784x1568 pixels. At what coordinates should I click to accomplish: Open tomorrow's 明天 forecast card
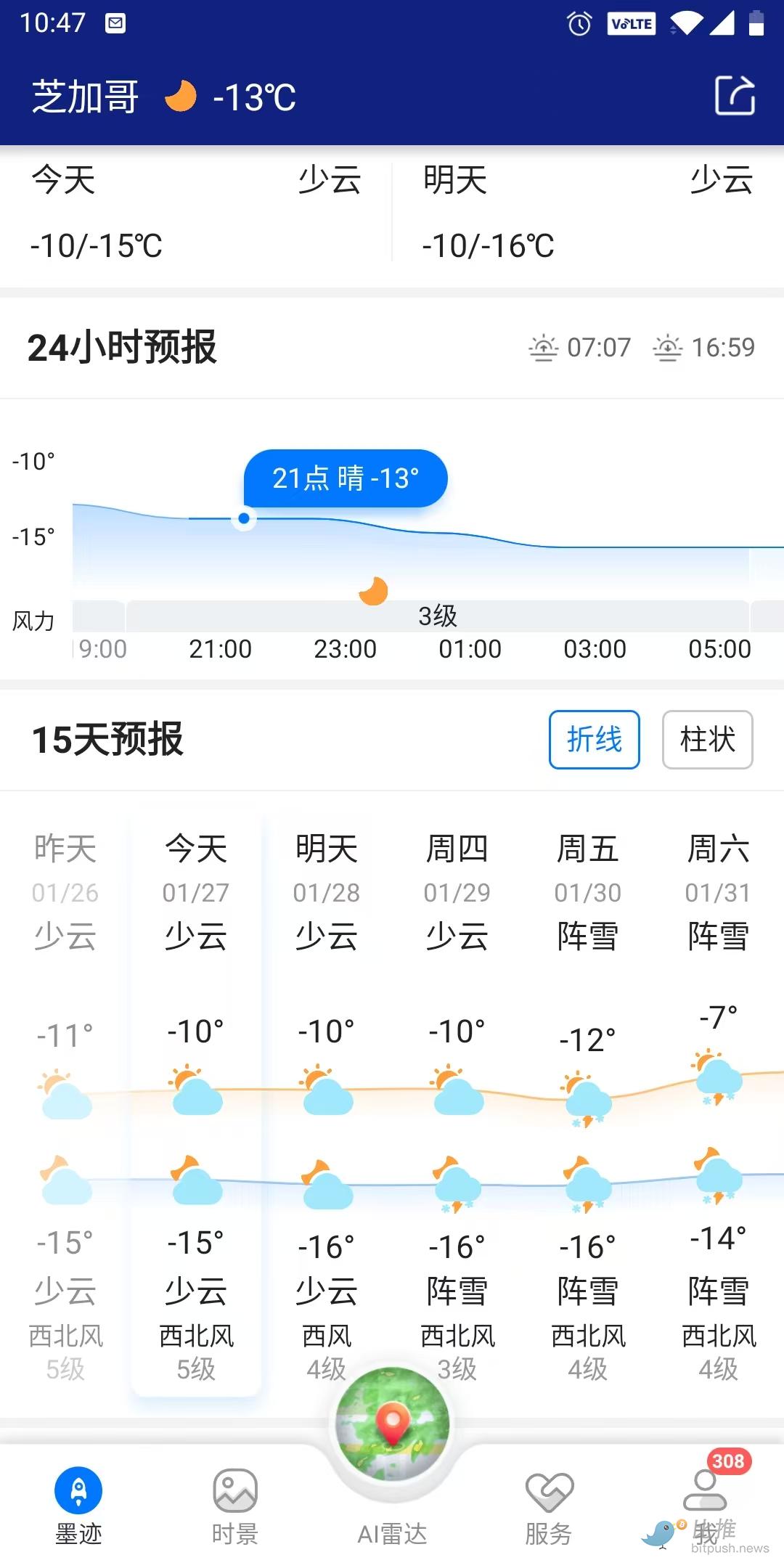pyautogui.click(x=588, y=212)
